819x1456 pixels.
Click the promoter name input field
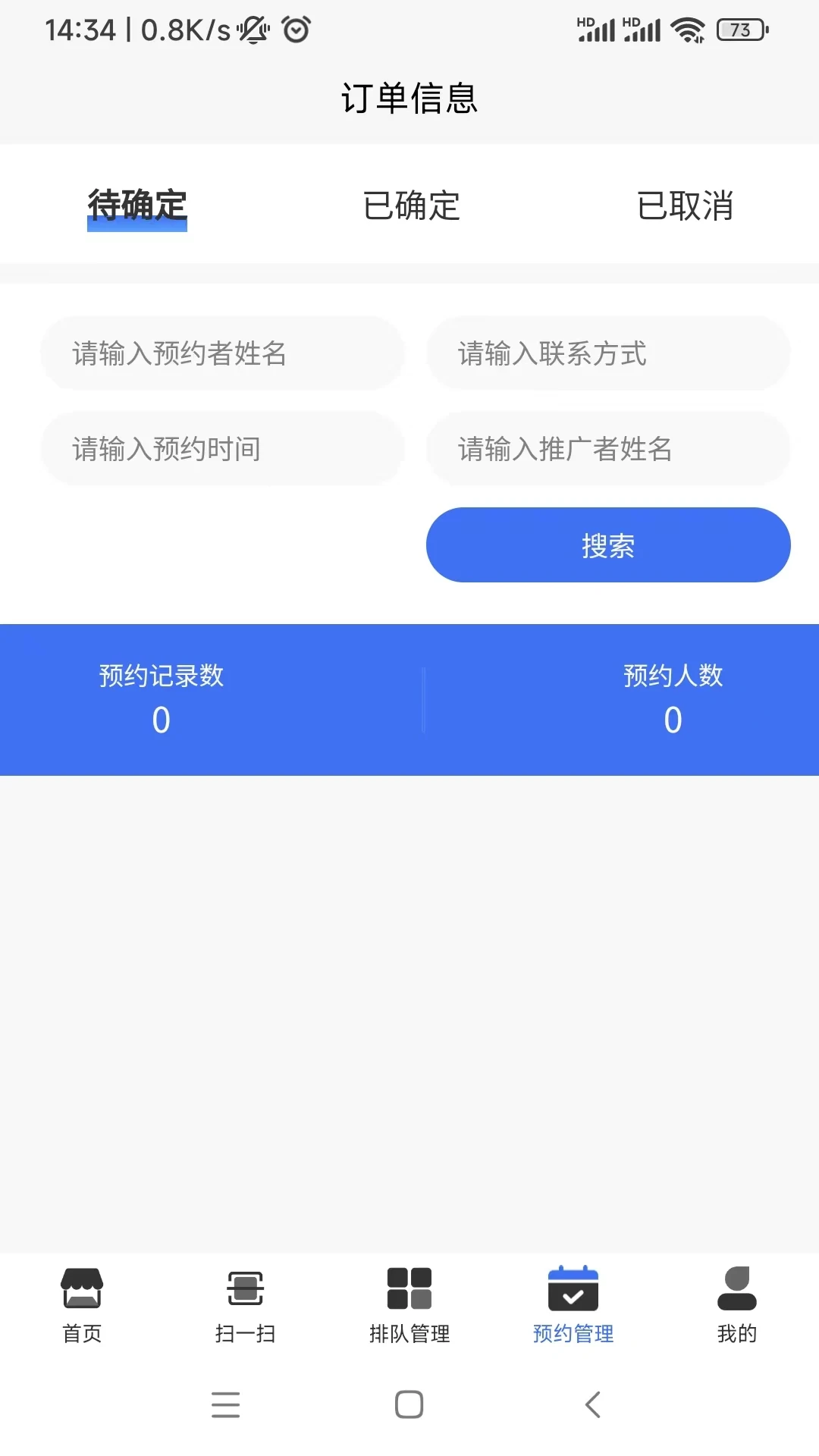607,448
